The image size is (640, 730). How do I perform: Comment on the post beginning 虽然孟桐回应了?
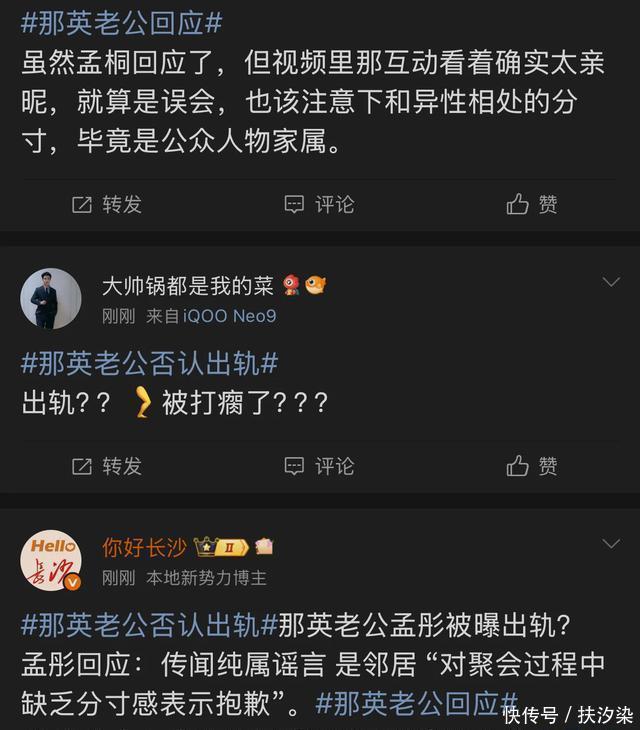pos(319,205)
